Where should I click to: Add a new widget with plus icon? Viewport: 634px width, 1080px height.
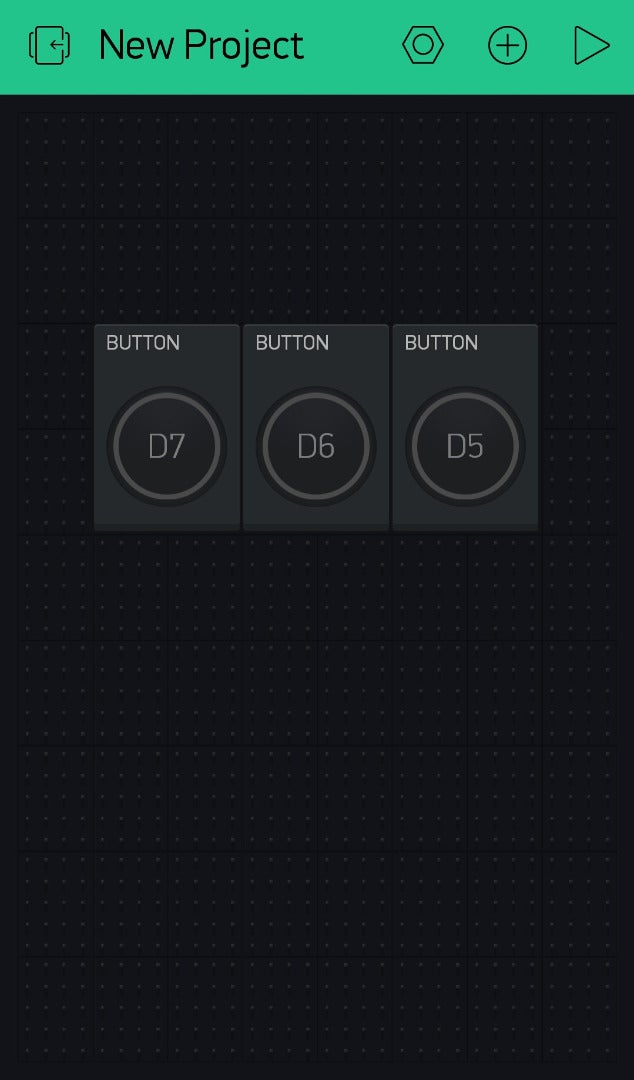pos(507,46)
